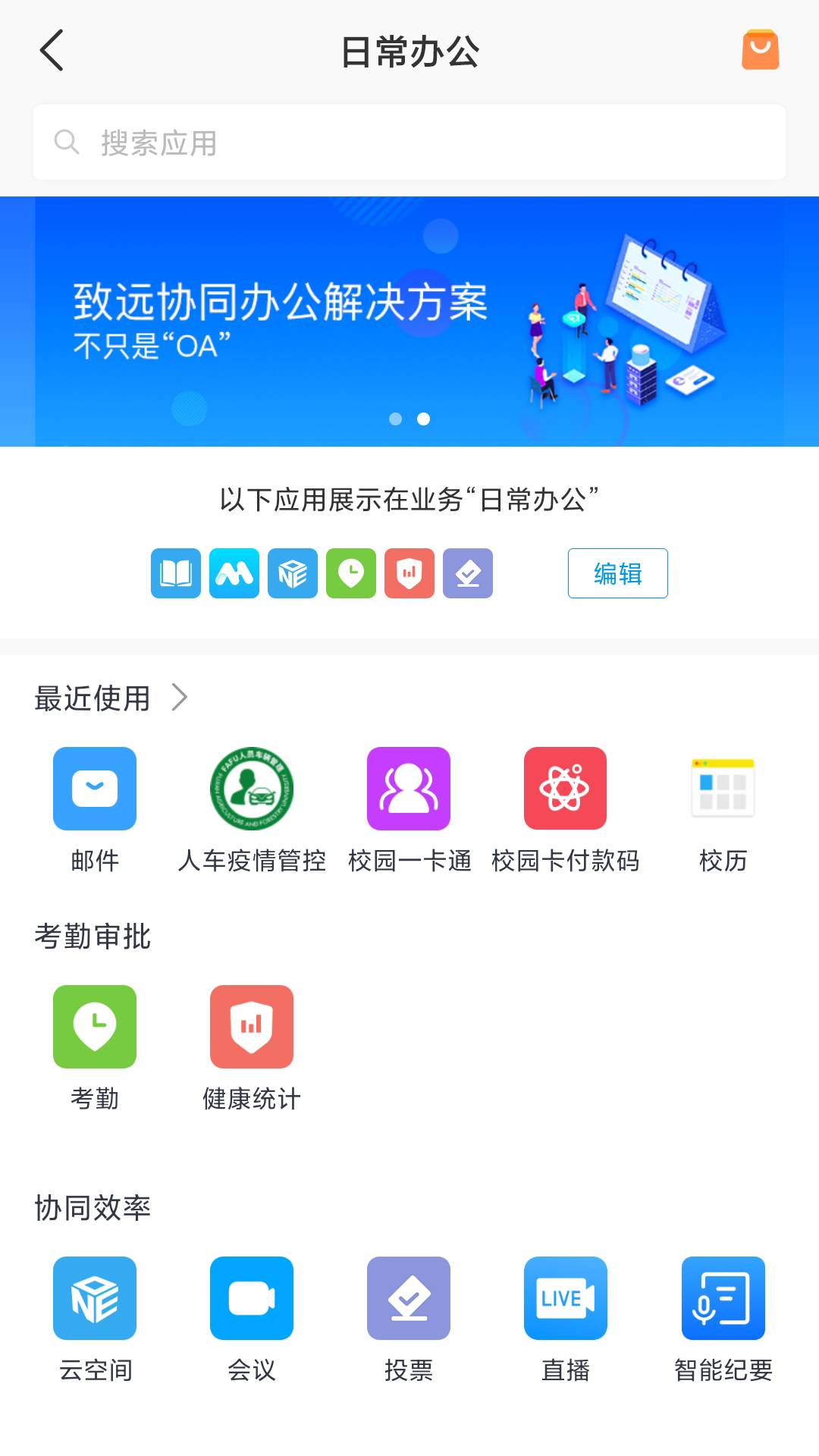The height and width of the screenshot is (1456, 819).
Task: Go back using the top-left arrow
Action: (x=52, y=51)
